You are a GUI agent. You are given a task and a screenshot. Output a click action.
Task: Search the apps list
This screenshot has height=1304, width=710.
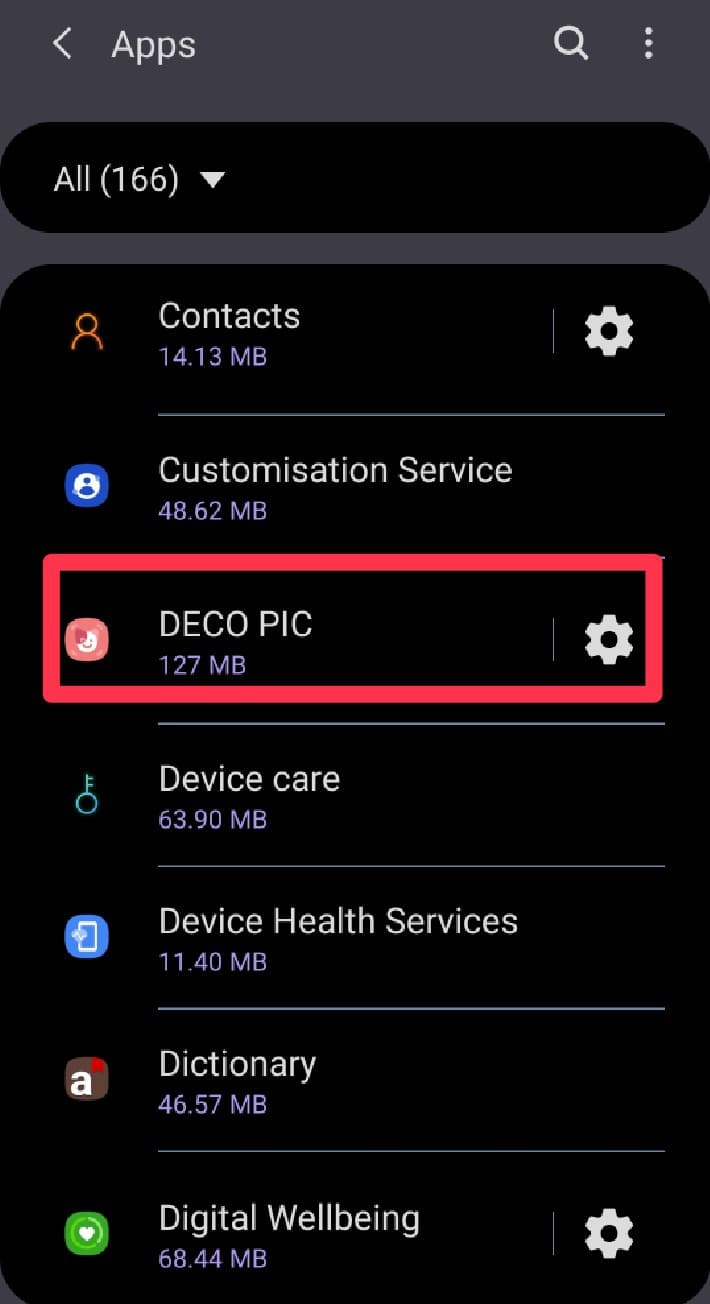pyautogui.click(x=570, y=44)
